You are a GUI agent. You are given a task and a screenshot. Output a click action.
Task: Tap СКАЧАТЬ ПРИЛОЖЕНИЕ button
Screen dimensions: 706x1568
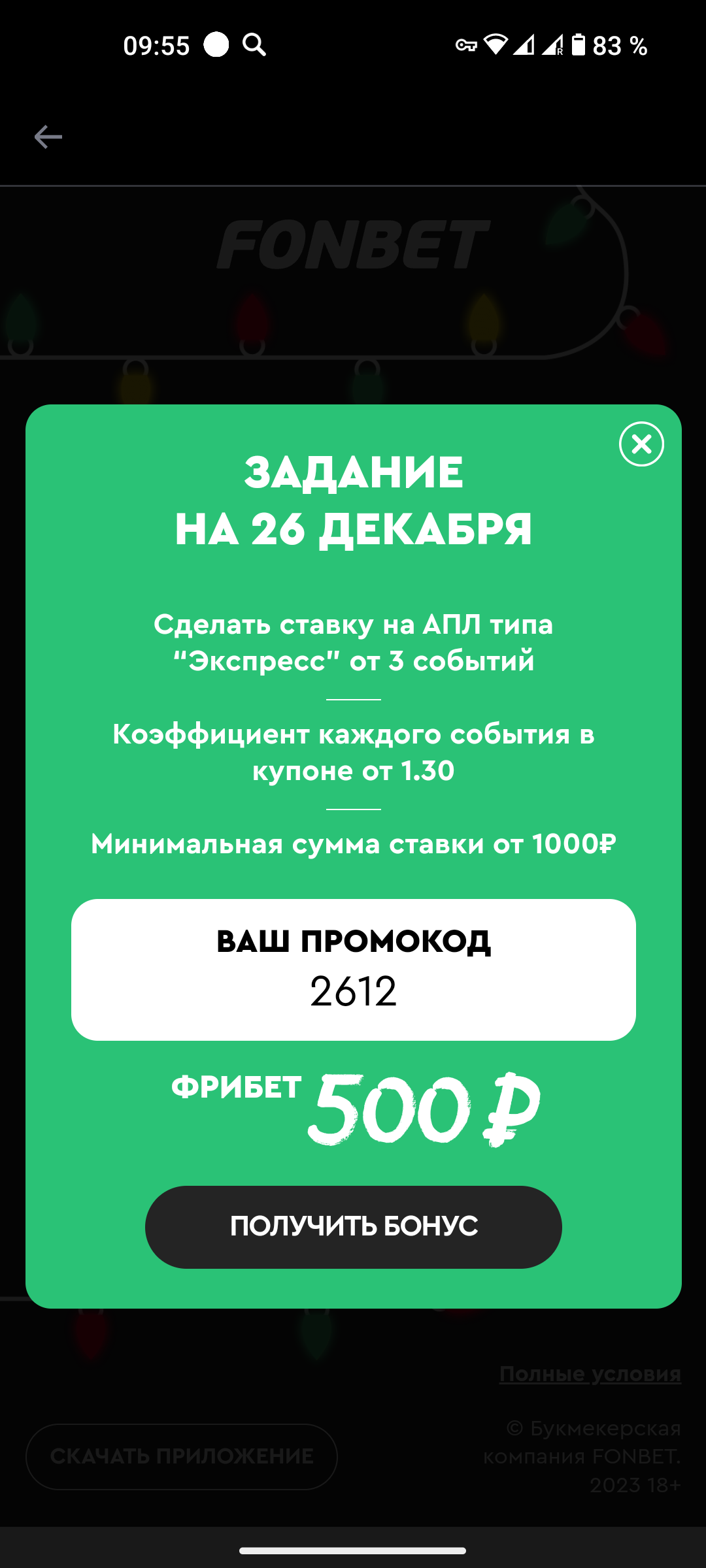(x=182, y=1456)
